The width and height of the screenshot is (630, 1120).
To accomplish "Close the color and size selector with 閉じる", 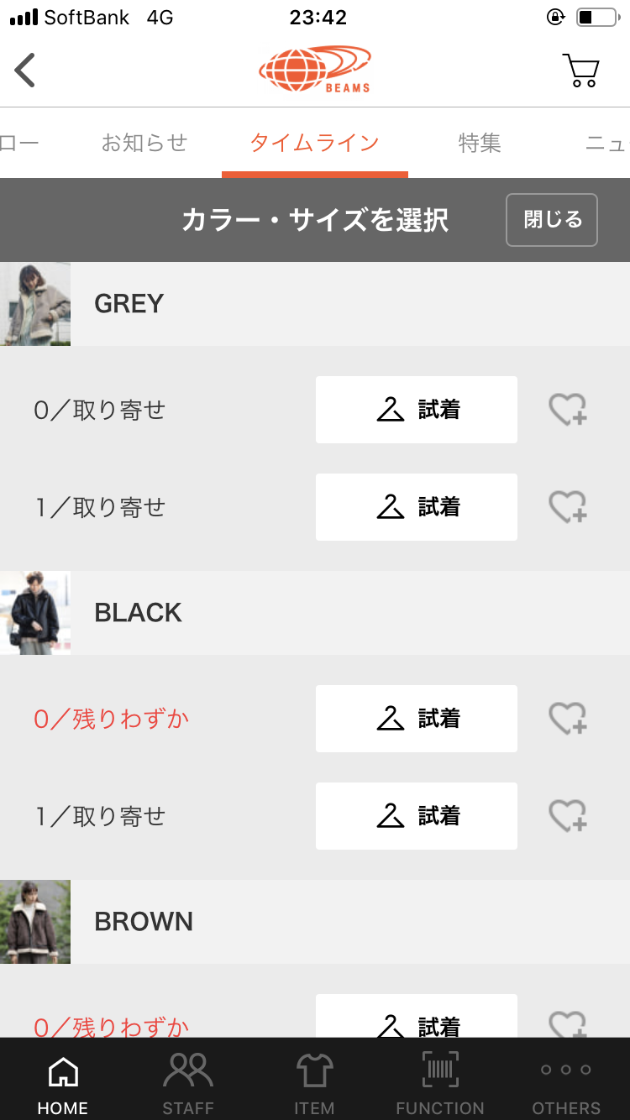I will (551, 220).
